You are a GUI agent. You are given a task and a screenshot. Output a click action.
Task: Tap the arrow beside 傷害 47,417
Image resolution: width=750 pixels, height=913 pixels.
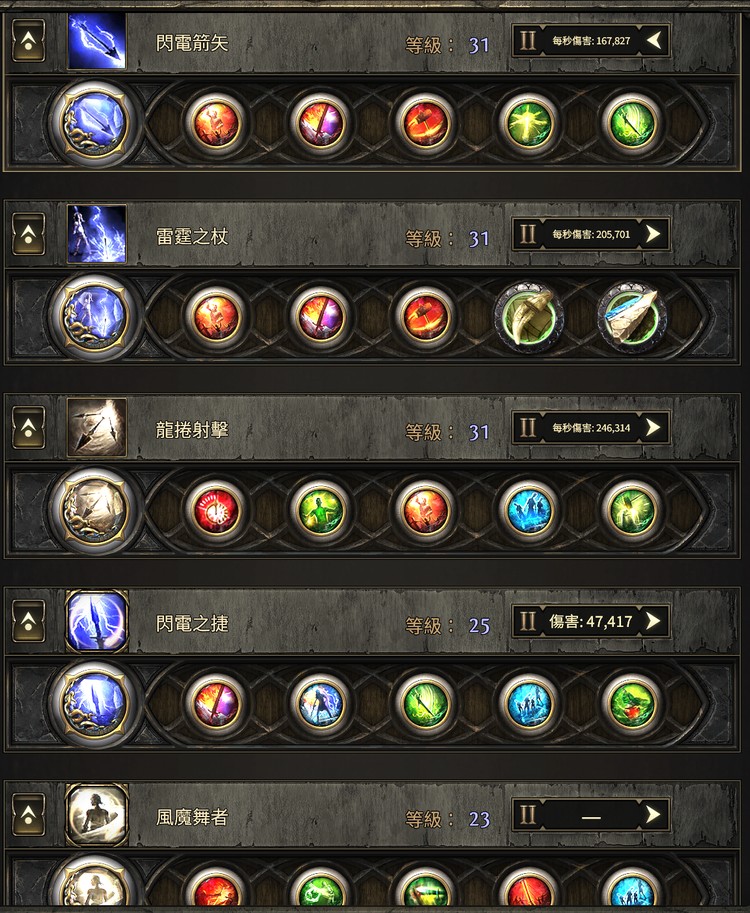654,621
